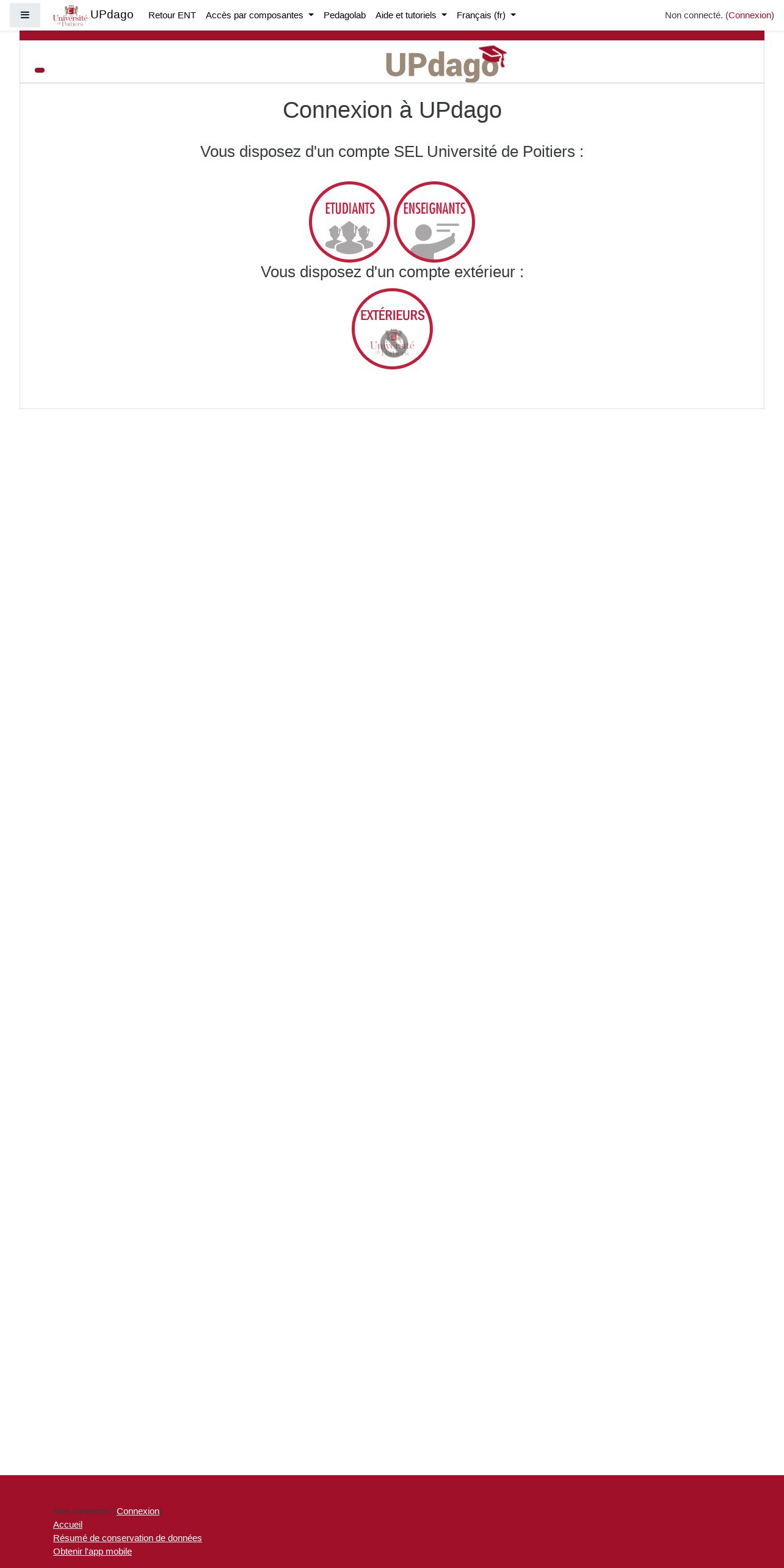Choose the Enseignants login button
Viewport: 784px width, 1568px height.
coord(434,222)
